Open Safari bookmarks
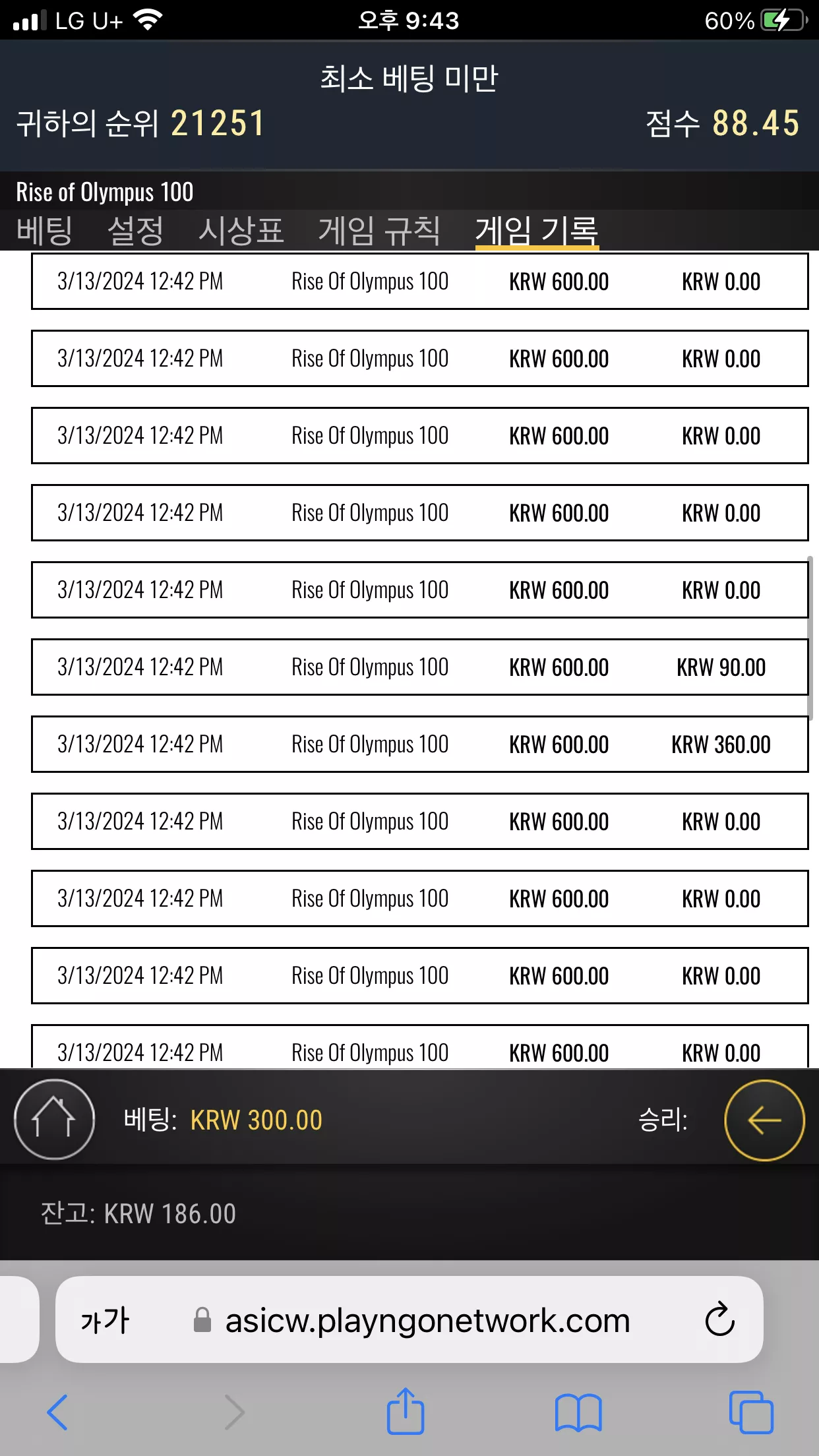The image size is (819, 1456). 578,1412
